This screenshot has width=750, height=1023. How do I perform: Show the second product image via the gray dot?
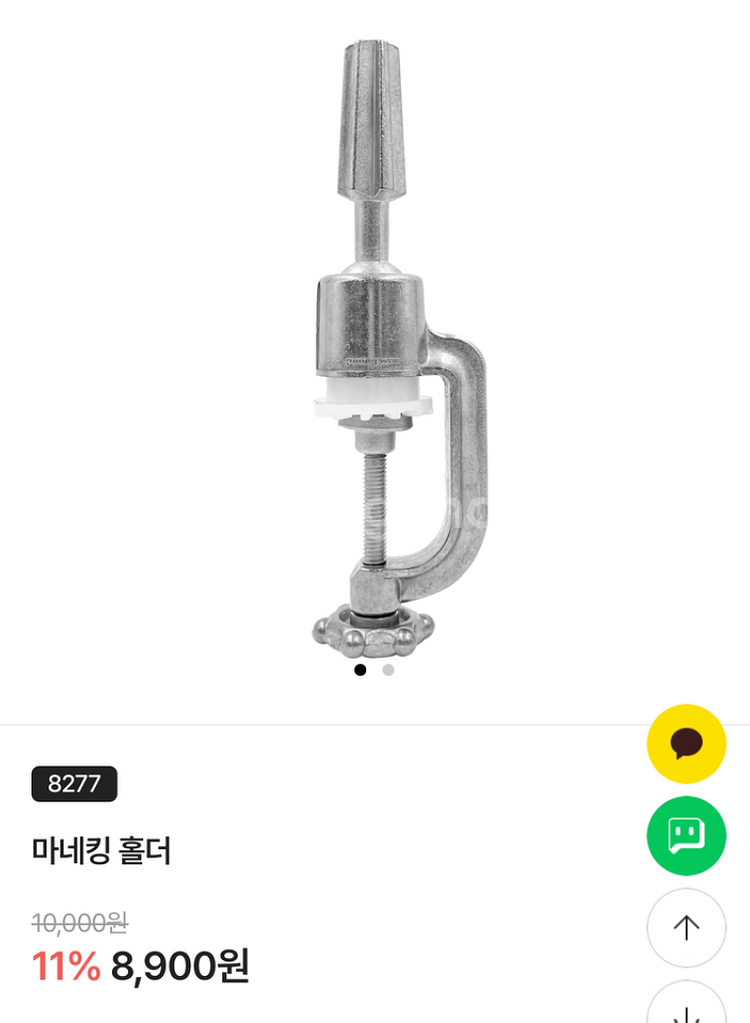388,670
